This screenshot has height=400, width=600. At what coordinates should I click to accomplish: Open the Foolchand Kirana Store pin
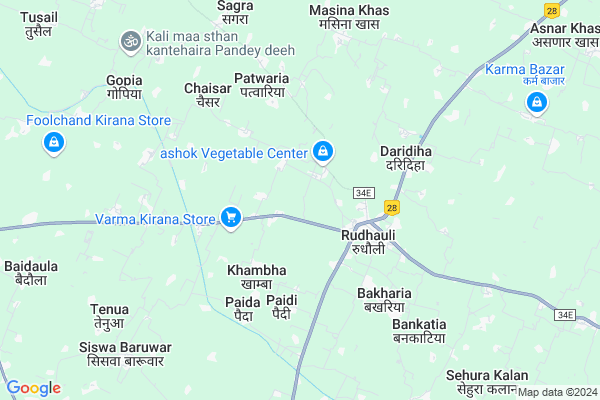click(x=51, y=144)
